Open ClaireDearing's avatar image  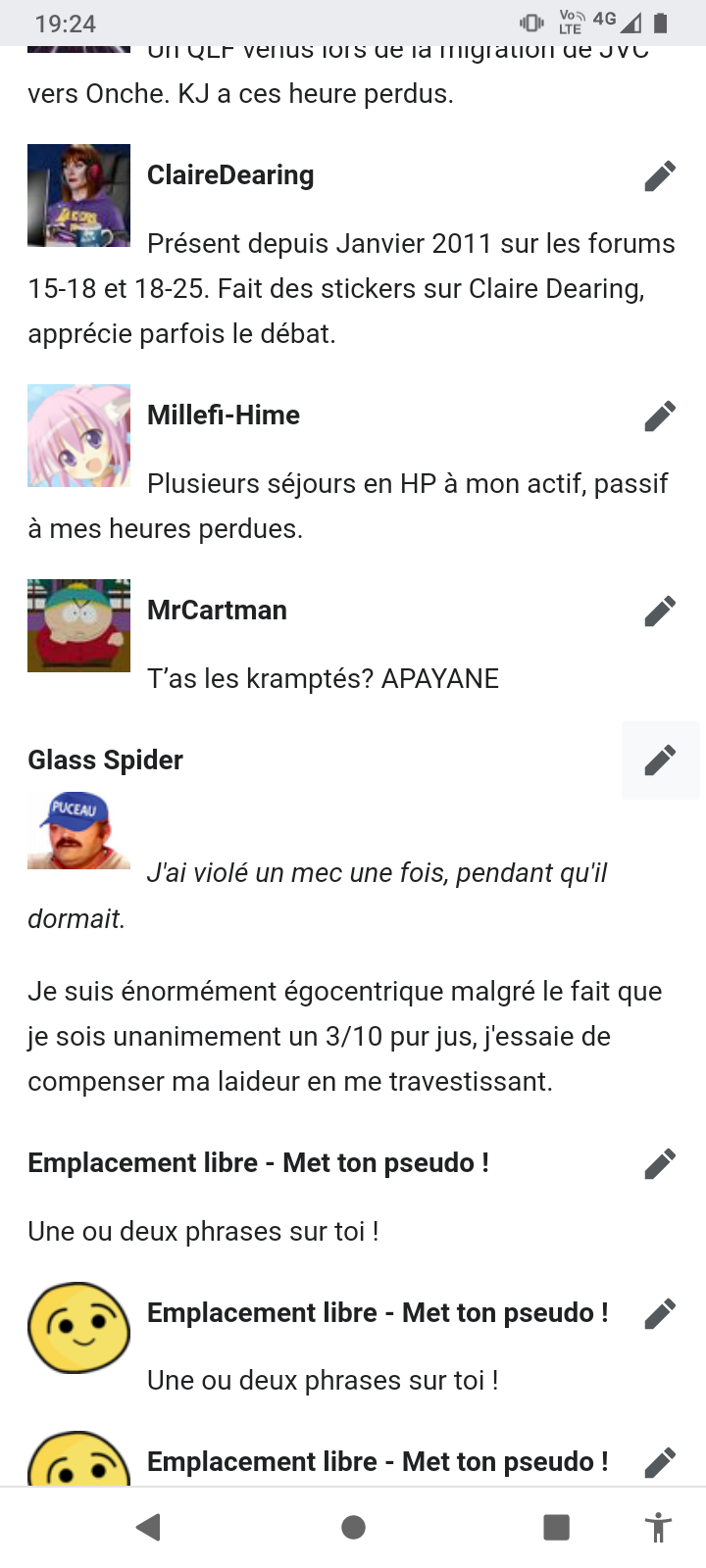tap(78, 195)
